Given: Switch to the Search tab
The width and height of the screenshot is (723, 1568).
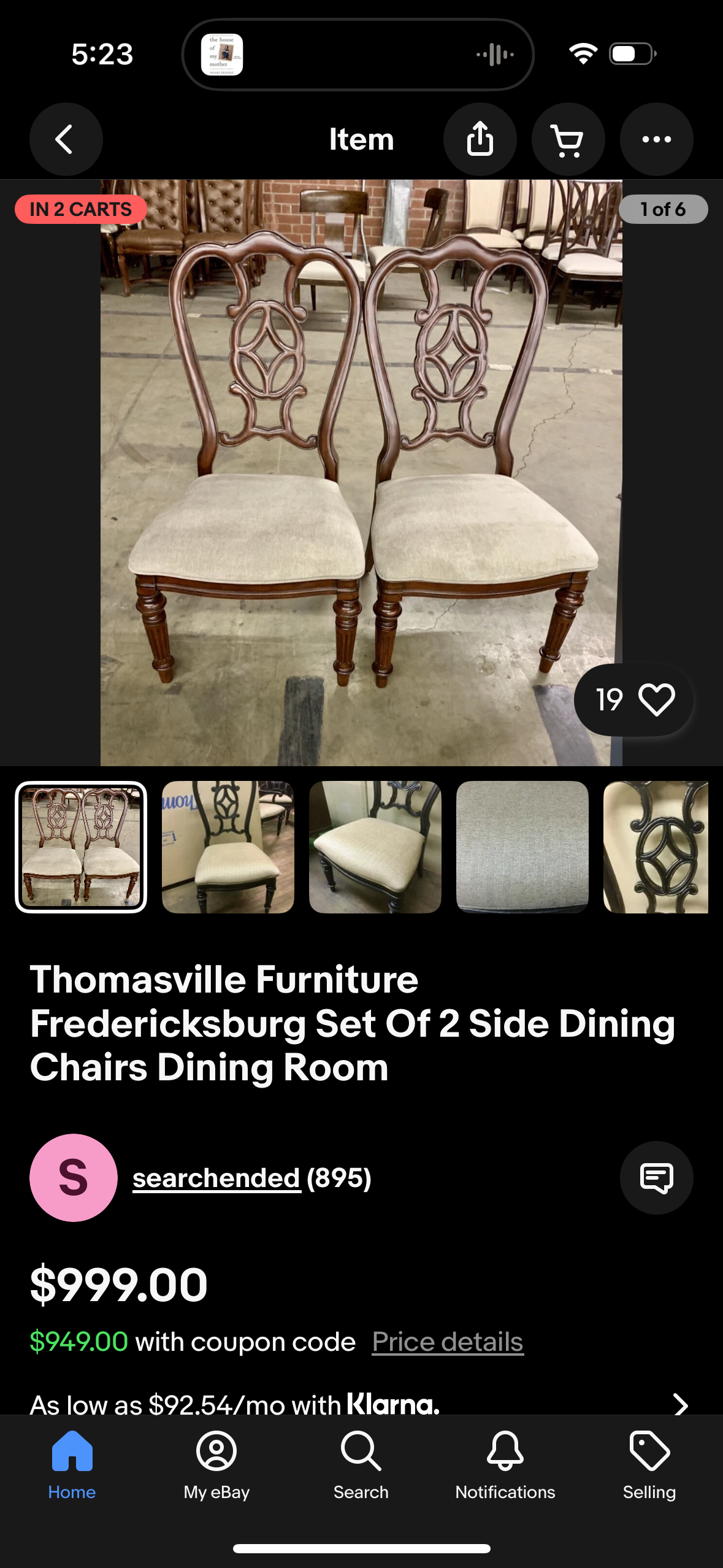Looking at the screenshot, I should [361, 1465].
